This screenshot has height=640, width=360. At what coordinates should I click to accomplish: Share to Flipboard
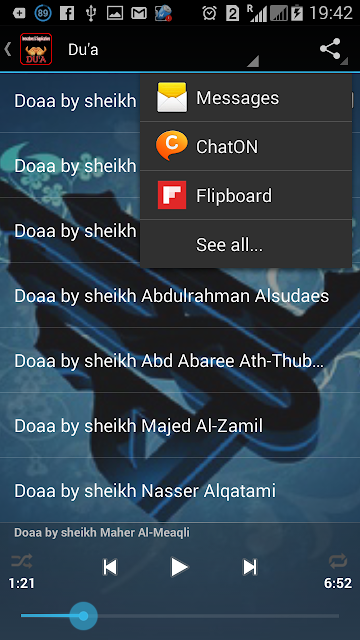click(x=246, y=195)
